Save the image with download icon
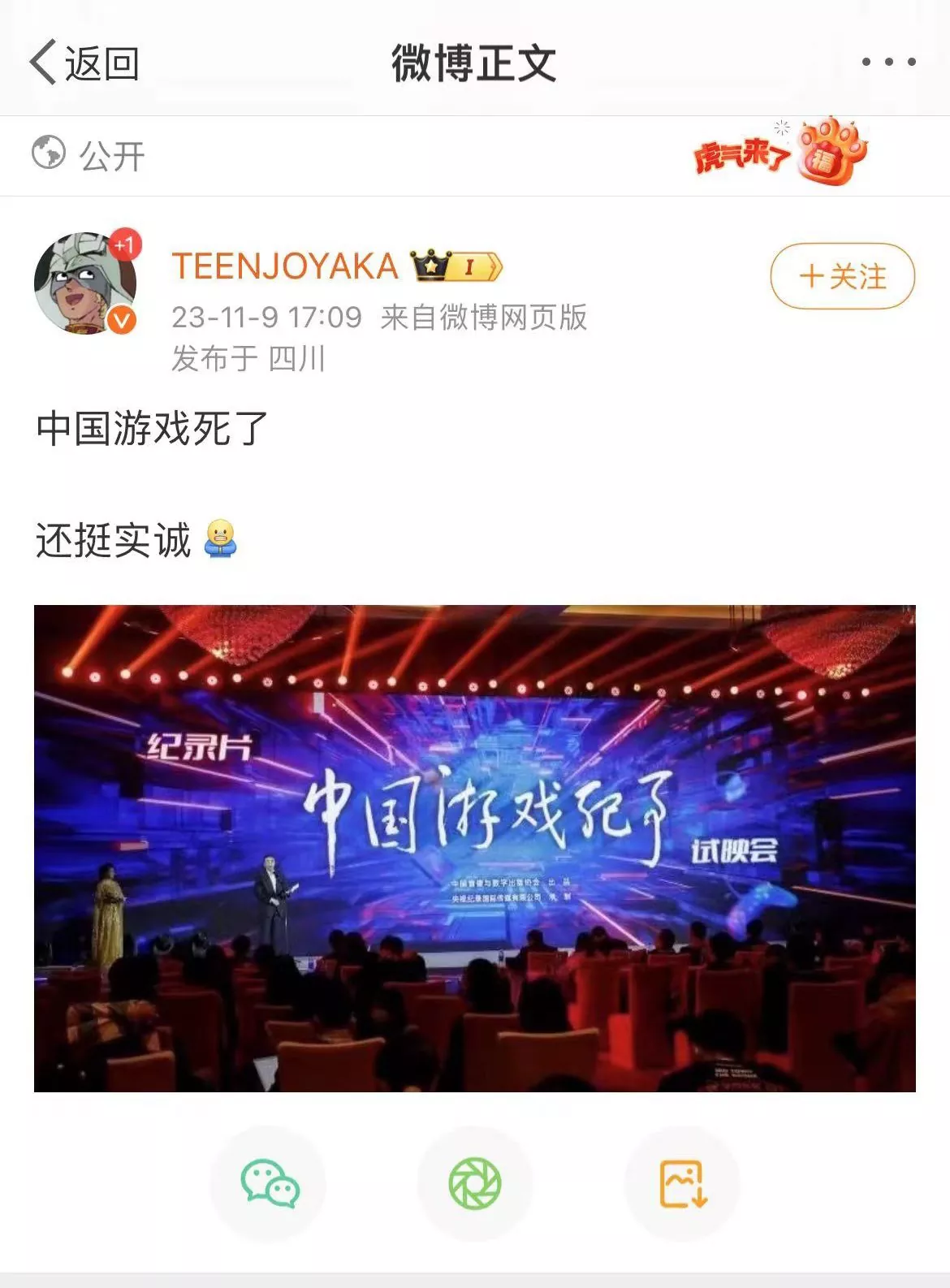The height and width of the screenshot is (1288, 950). tap(682, 1183)
